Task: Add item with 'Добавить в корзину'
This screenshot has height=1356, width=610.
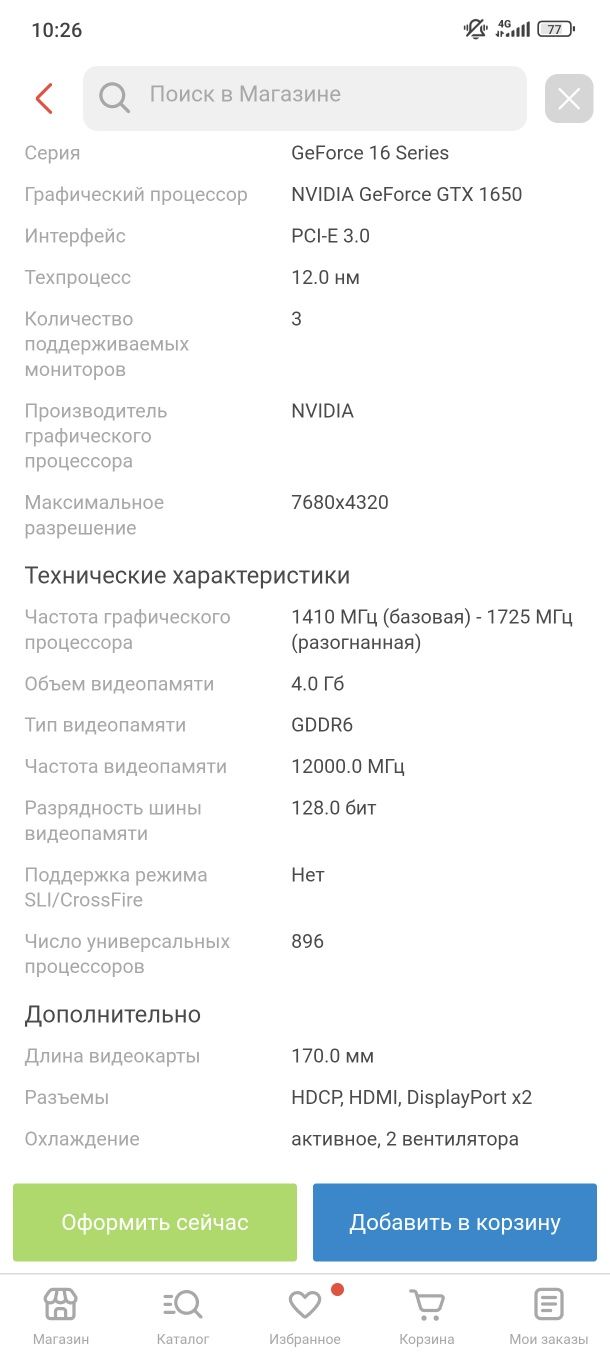Action: (454, 1222)
